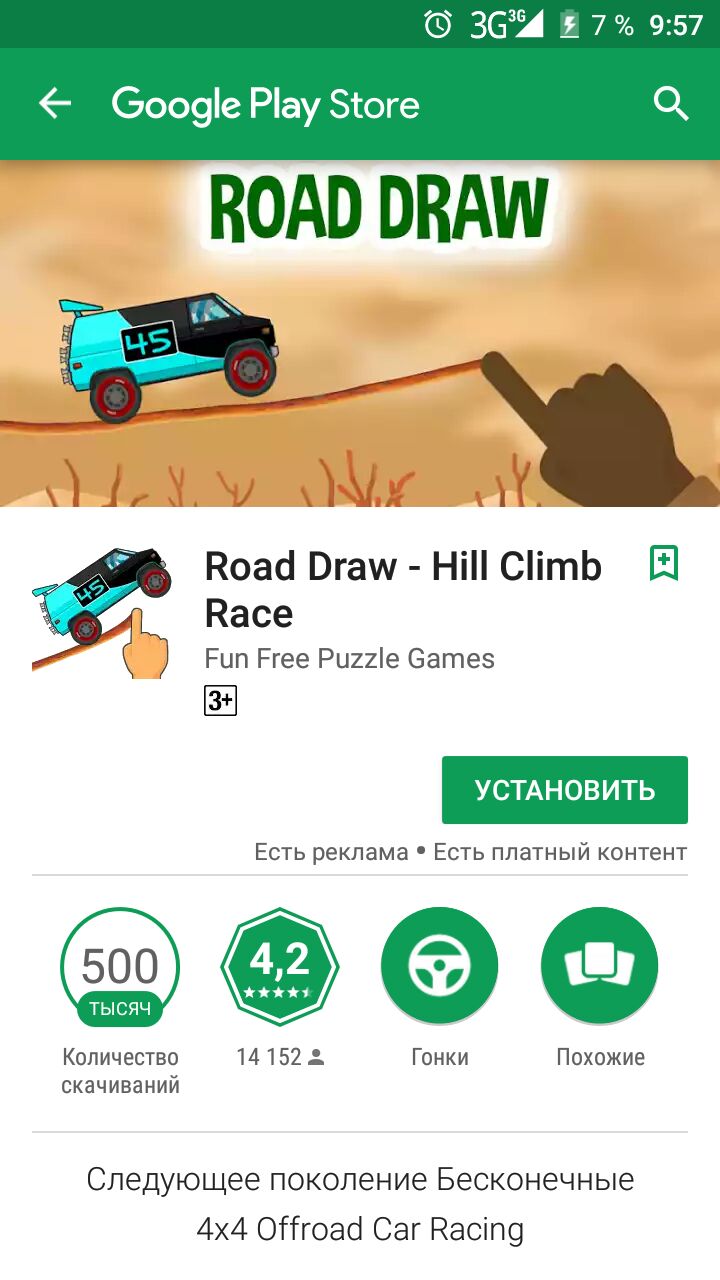
Task: Open the Road Draw banner image
Action: (x=360, y=333)
